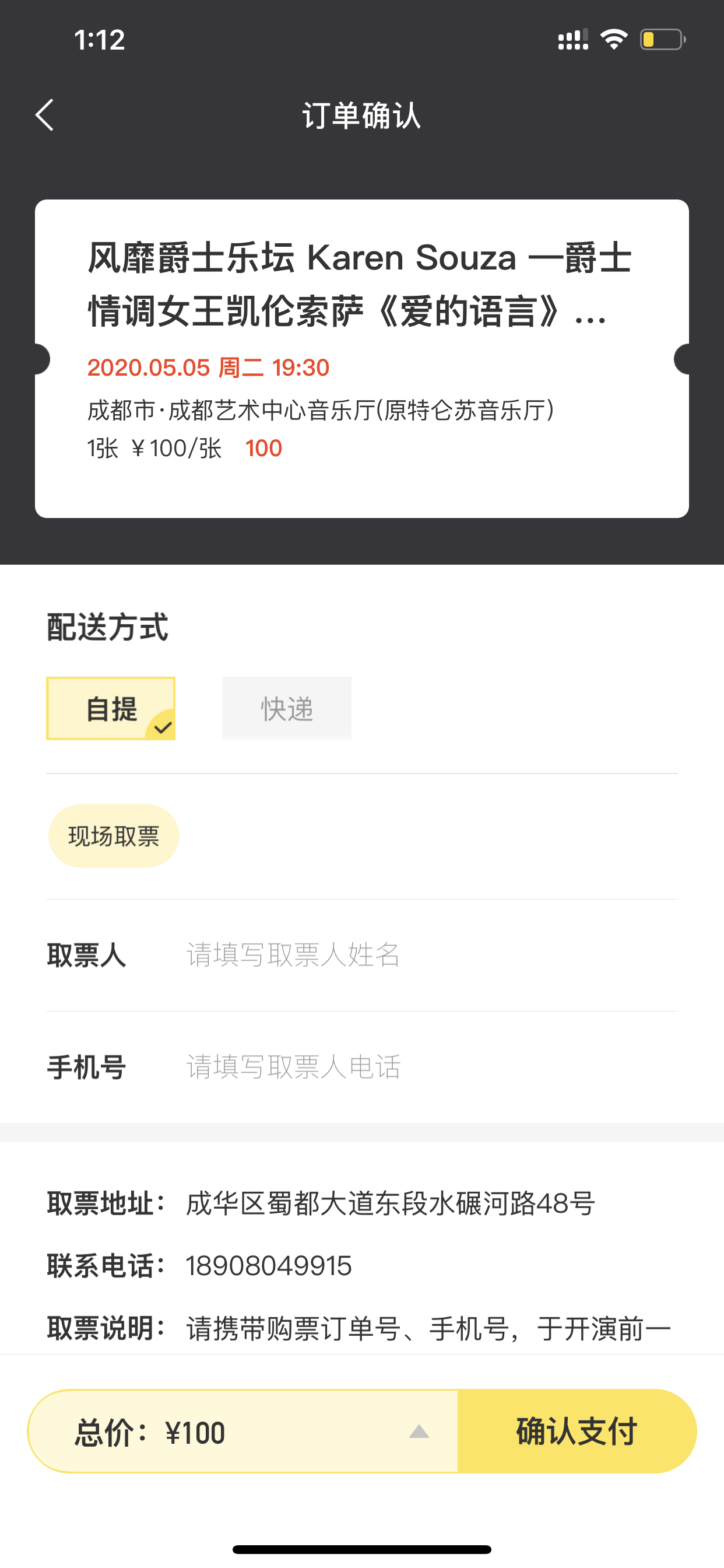
Task: Tap 确认支付 to pay for the order
Action: pos(577,1431)
